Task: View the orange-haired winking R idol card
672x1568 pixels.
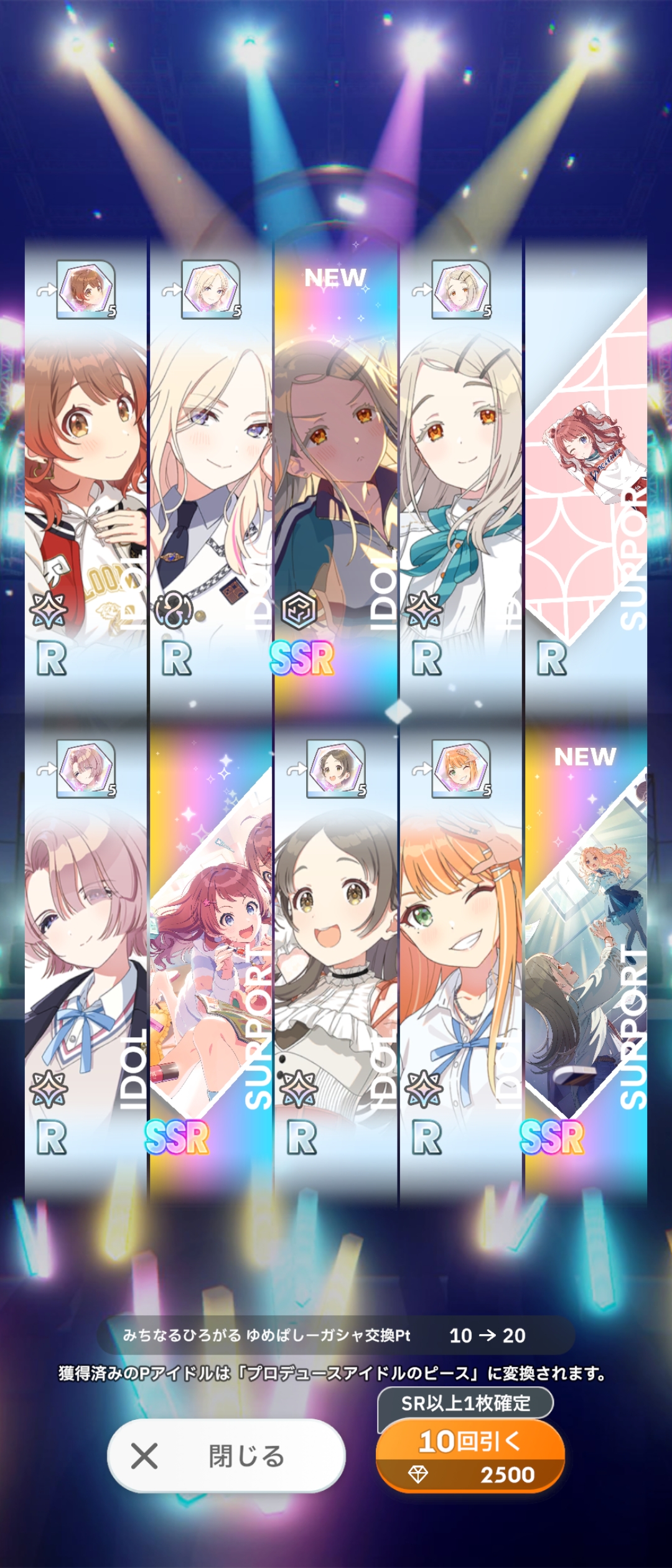Action: pyautogui.click(x=460, y=952)
